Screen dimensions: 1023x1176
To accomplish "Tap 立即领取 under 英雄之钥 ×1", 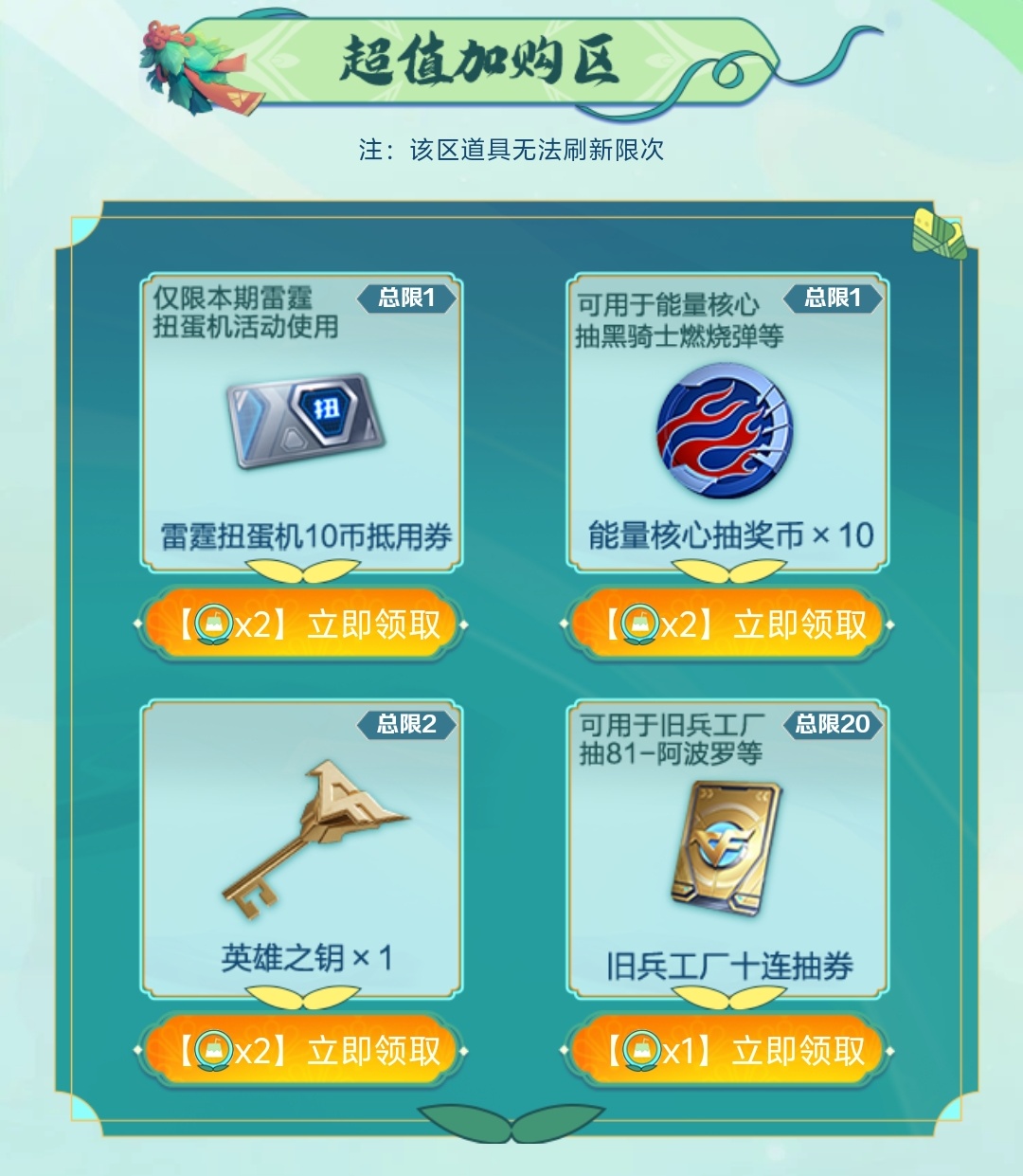I will [x=302, y=1051].
